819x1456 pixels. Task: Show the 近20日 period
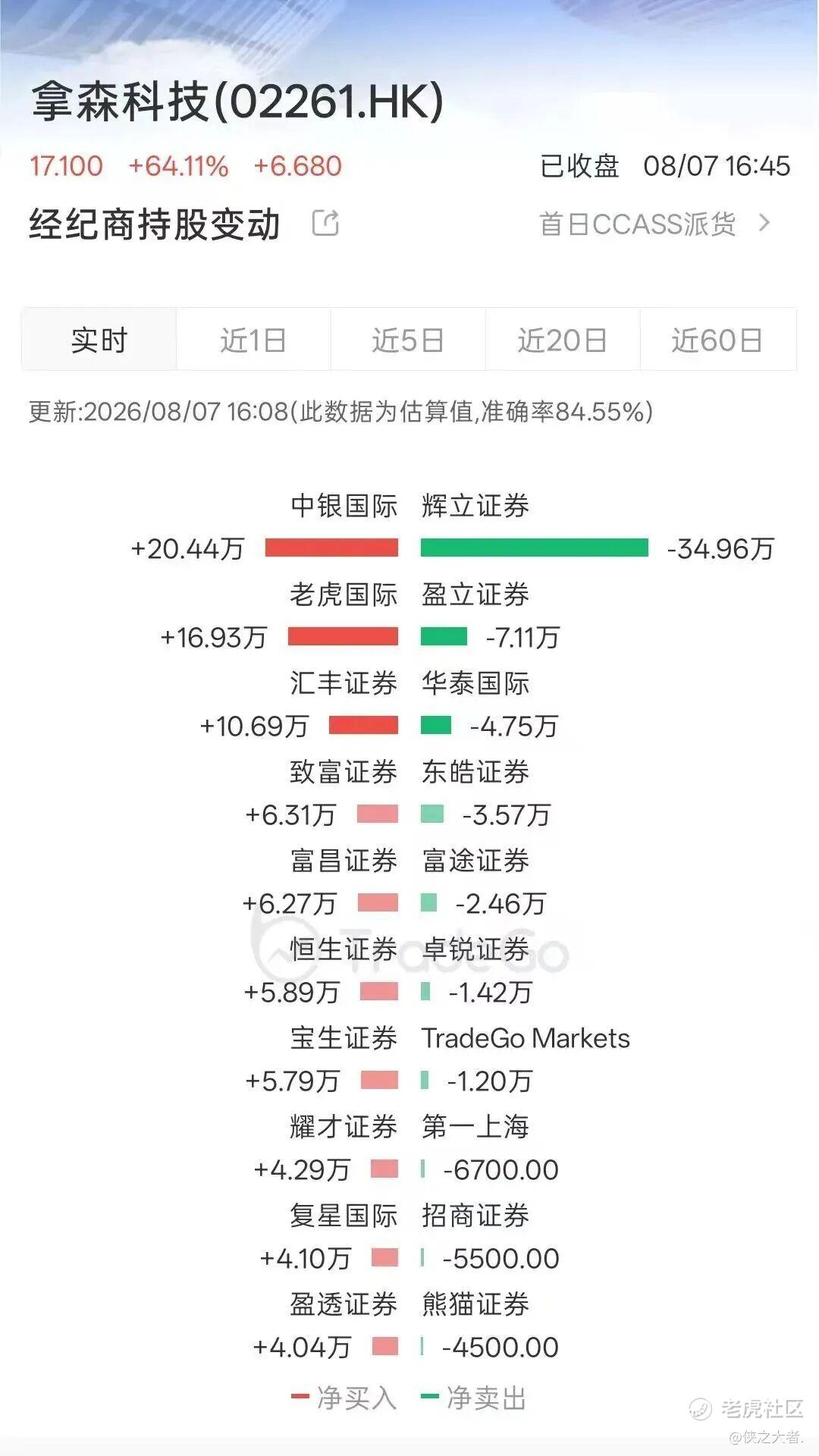pos(563,340)
